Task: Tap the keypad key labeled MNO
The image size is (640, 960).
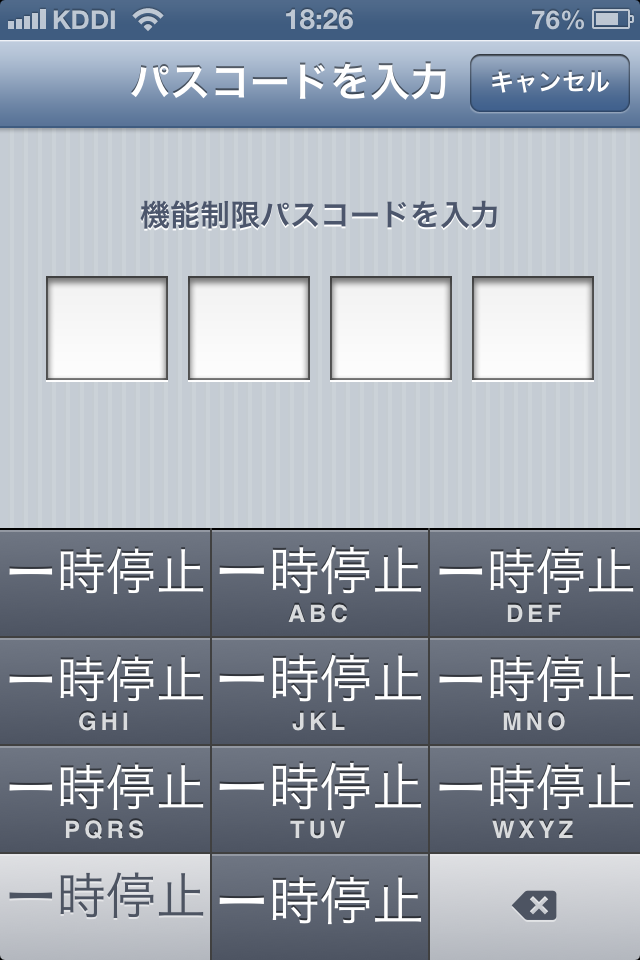Action: pos(535,692)
